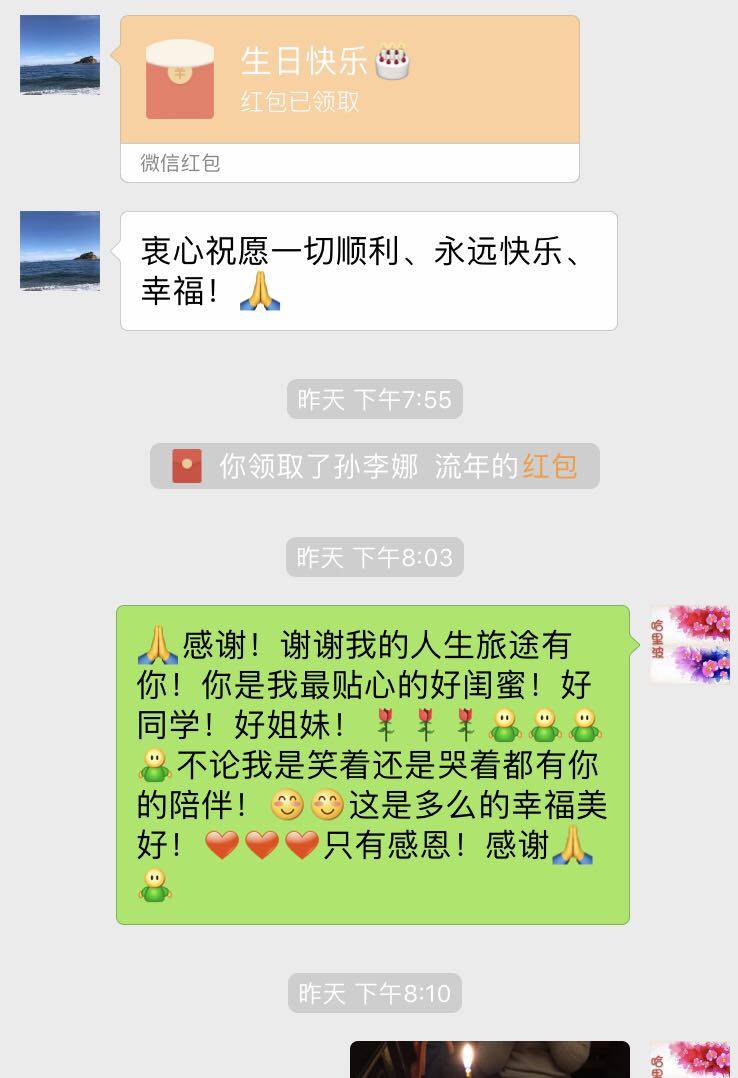Open sender's avatar beside the red packet
This screenshot has width=738, height=1078.
(x=60, y=55)
